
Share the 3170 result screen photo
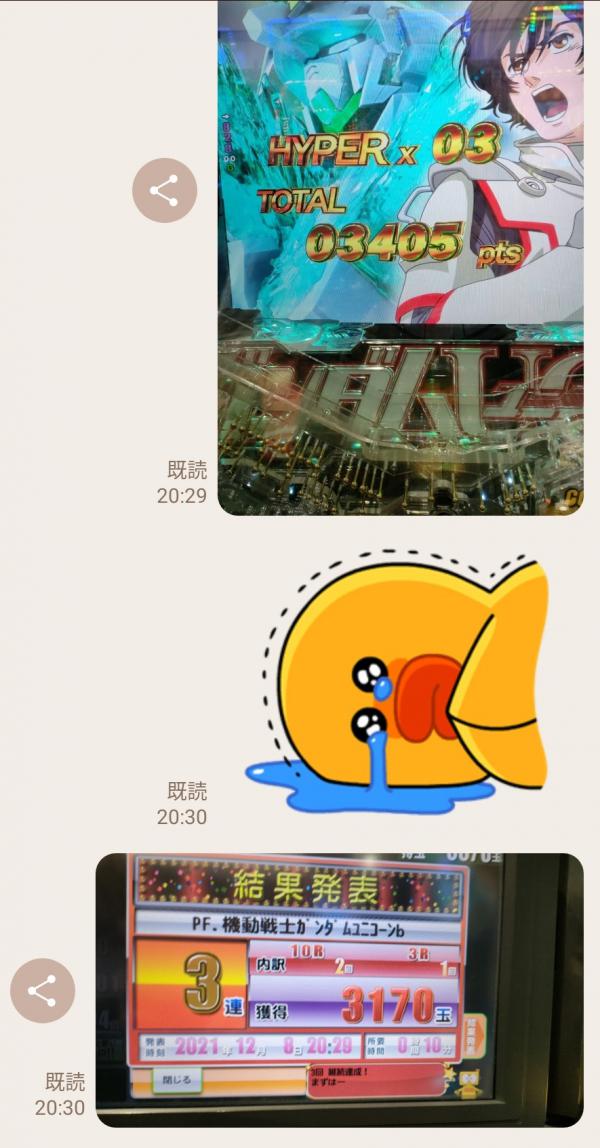pos(42,991)
